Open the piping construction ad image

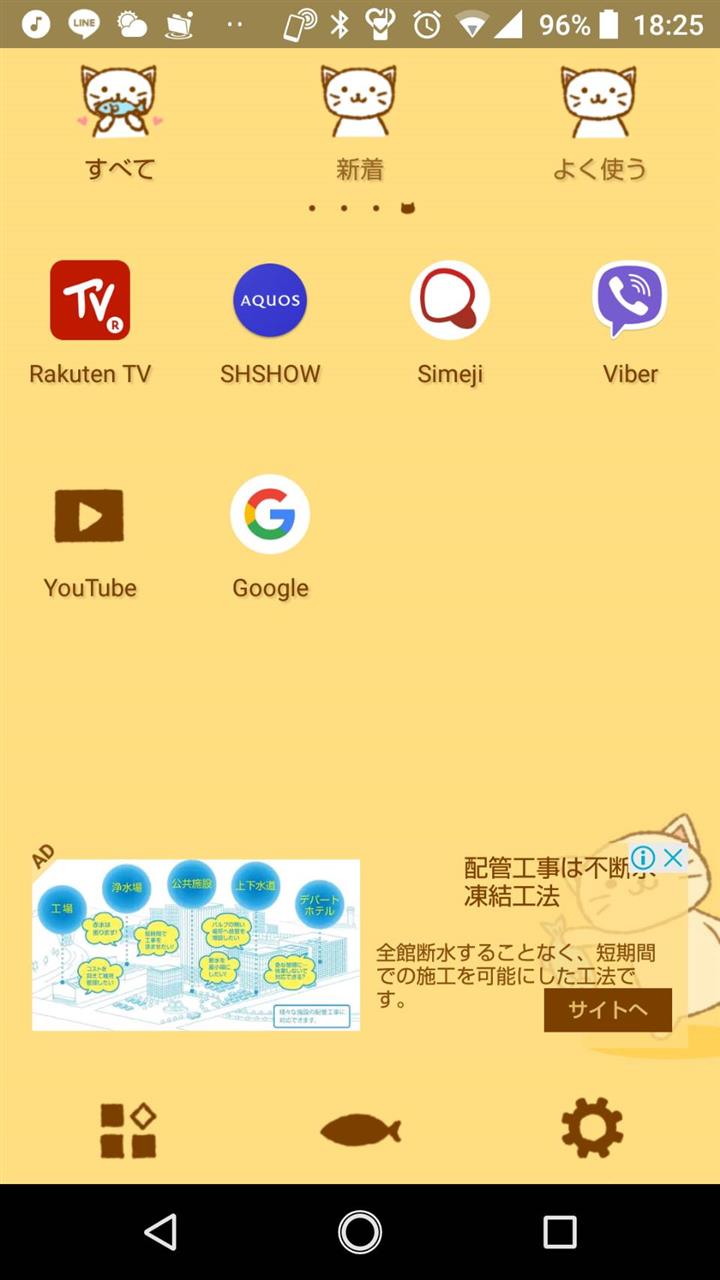tap(196, 945)
